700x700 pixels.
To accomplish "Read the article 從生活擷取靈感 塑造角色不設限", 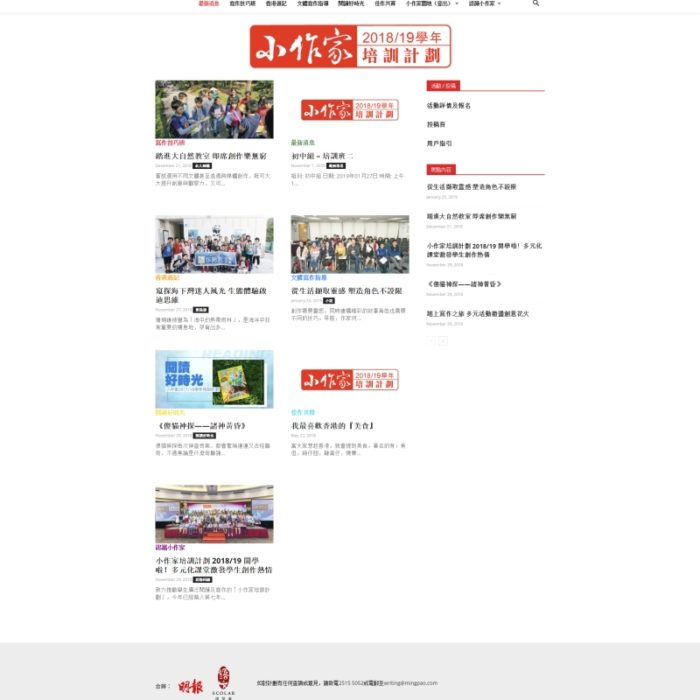I will pos(346,290).
